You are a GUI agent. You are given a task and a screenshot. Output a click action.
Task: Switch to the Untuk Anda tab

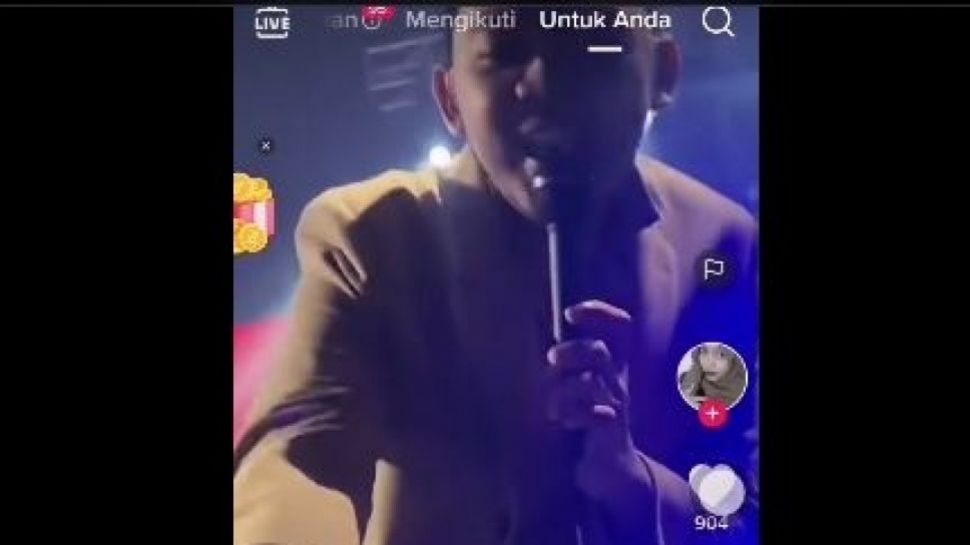[x=604, y=20]
